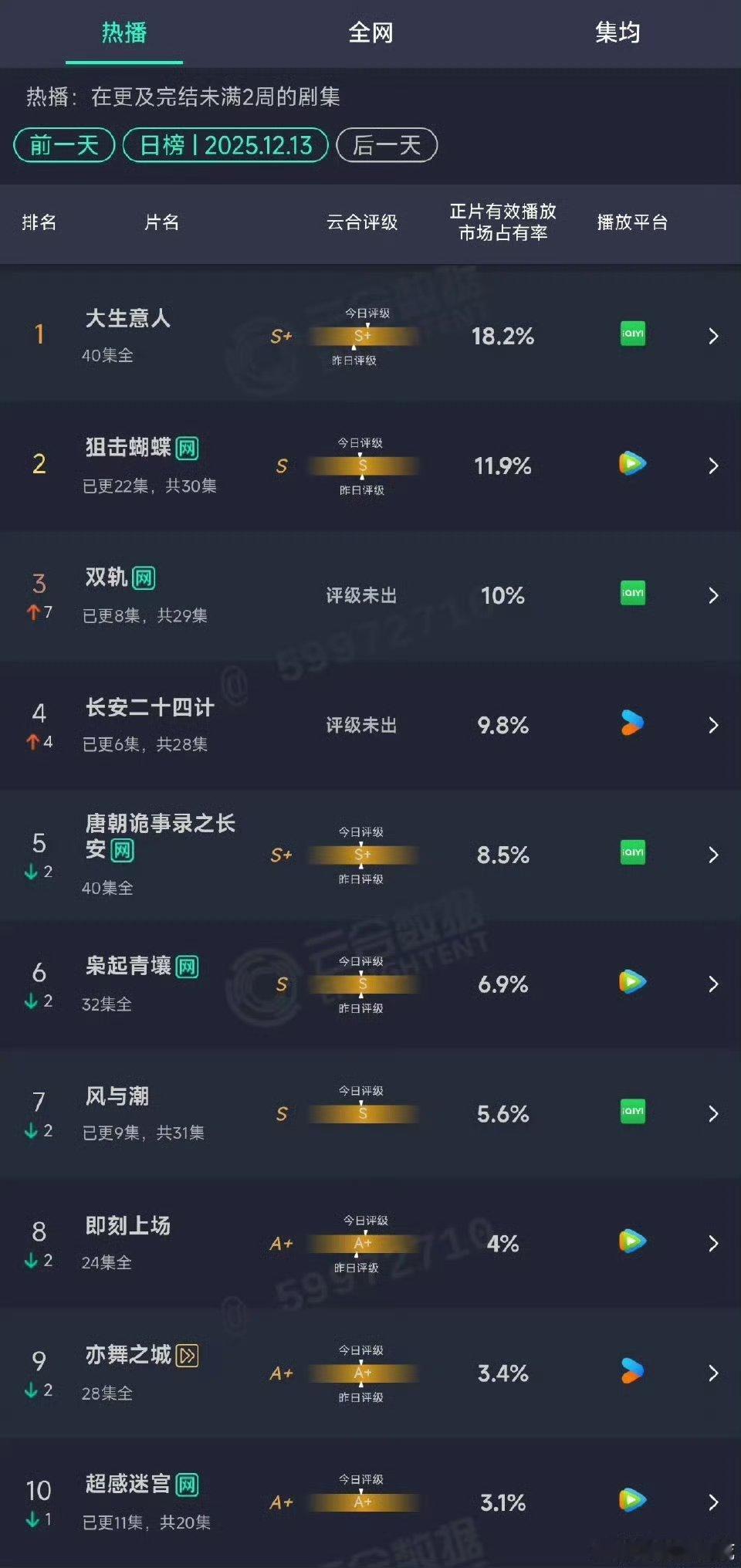Select the iQIYI platform icon beside 风与潮

coord(633,1113)
